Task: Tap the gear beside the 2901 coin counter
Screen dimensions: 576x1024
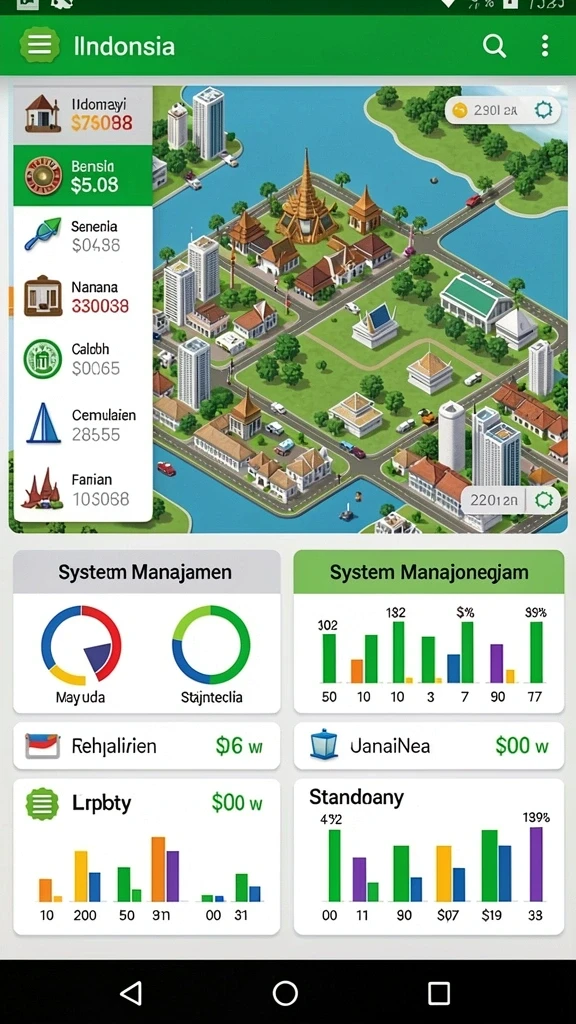Action: pyautogui.click(x=543, y=110)
